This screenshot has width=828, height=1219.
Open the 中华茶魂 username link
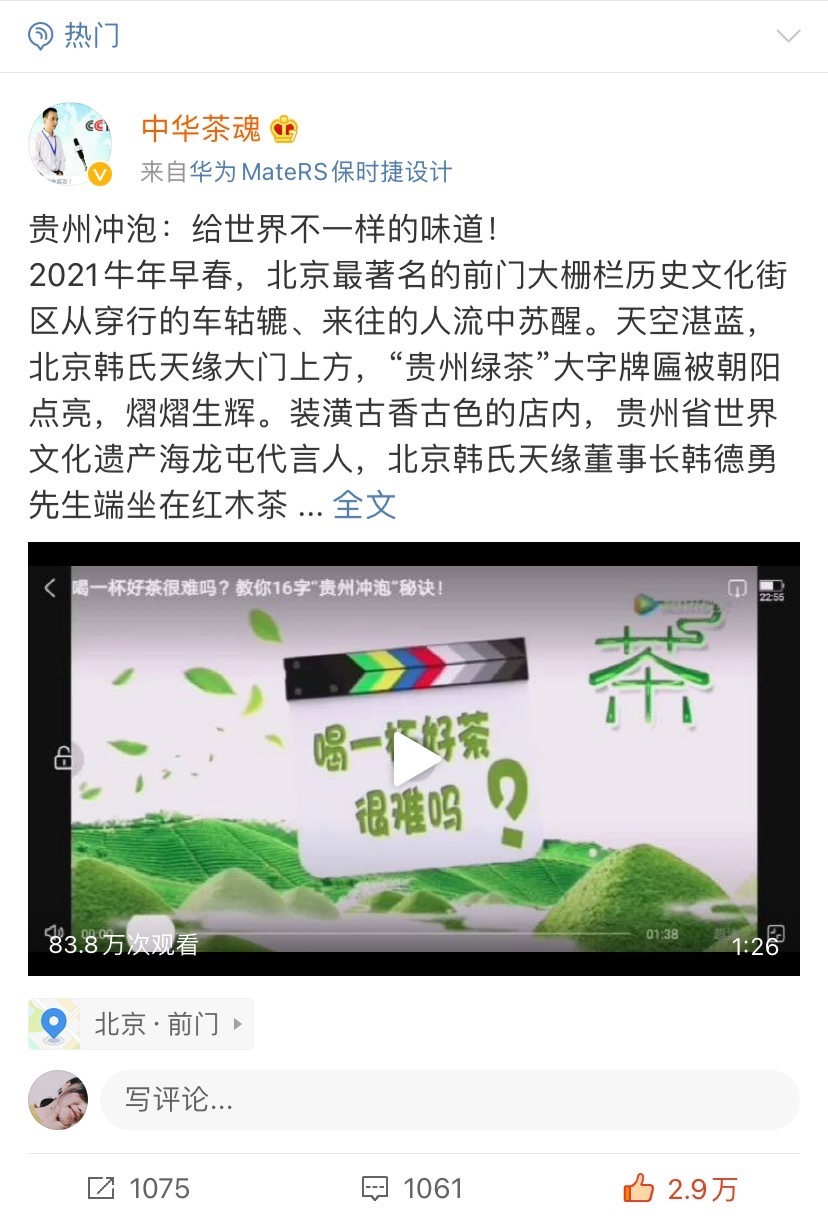(201, 129)
